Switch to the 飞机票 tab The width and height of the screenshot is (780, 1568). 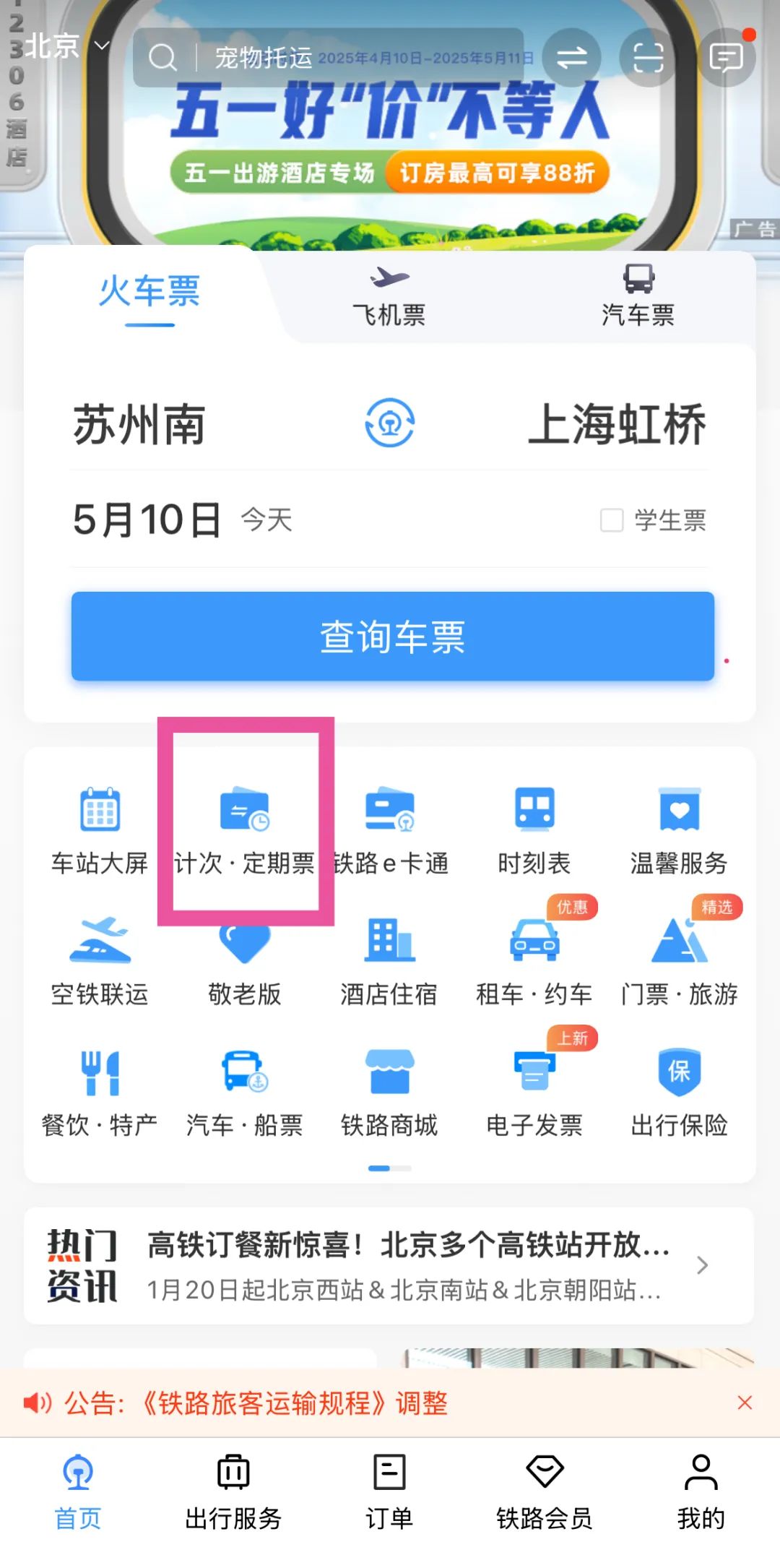click(389, 298)
